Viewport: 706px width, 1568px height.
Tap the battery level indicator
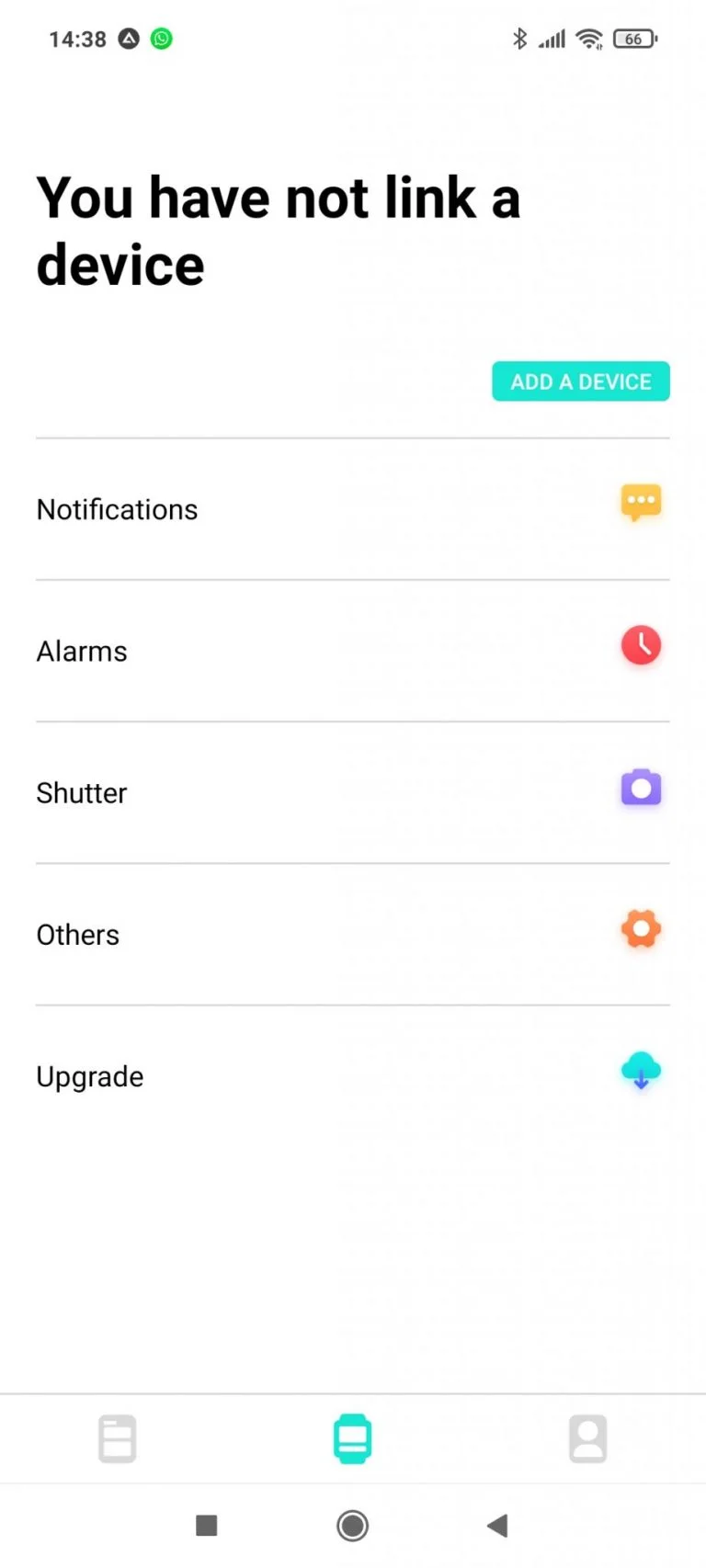(632, 39)
